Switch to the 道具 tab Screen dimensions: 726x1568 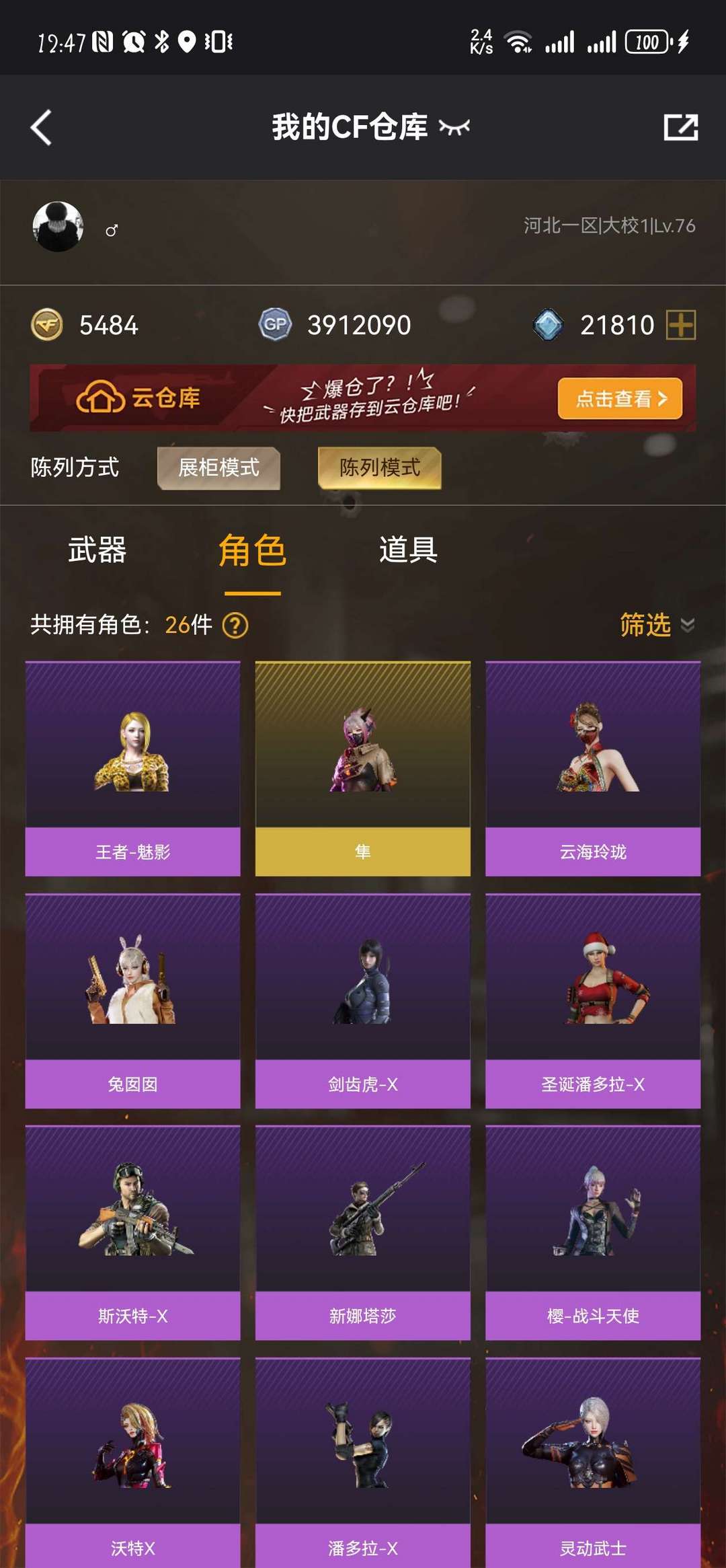[408, 550]
